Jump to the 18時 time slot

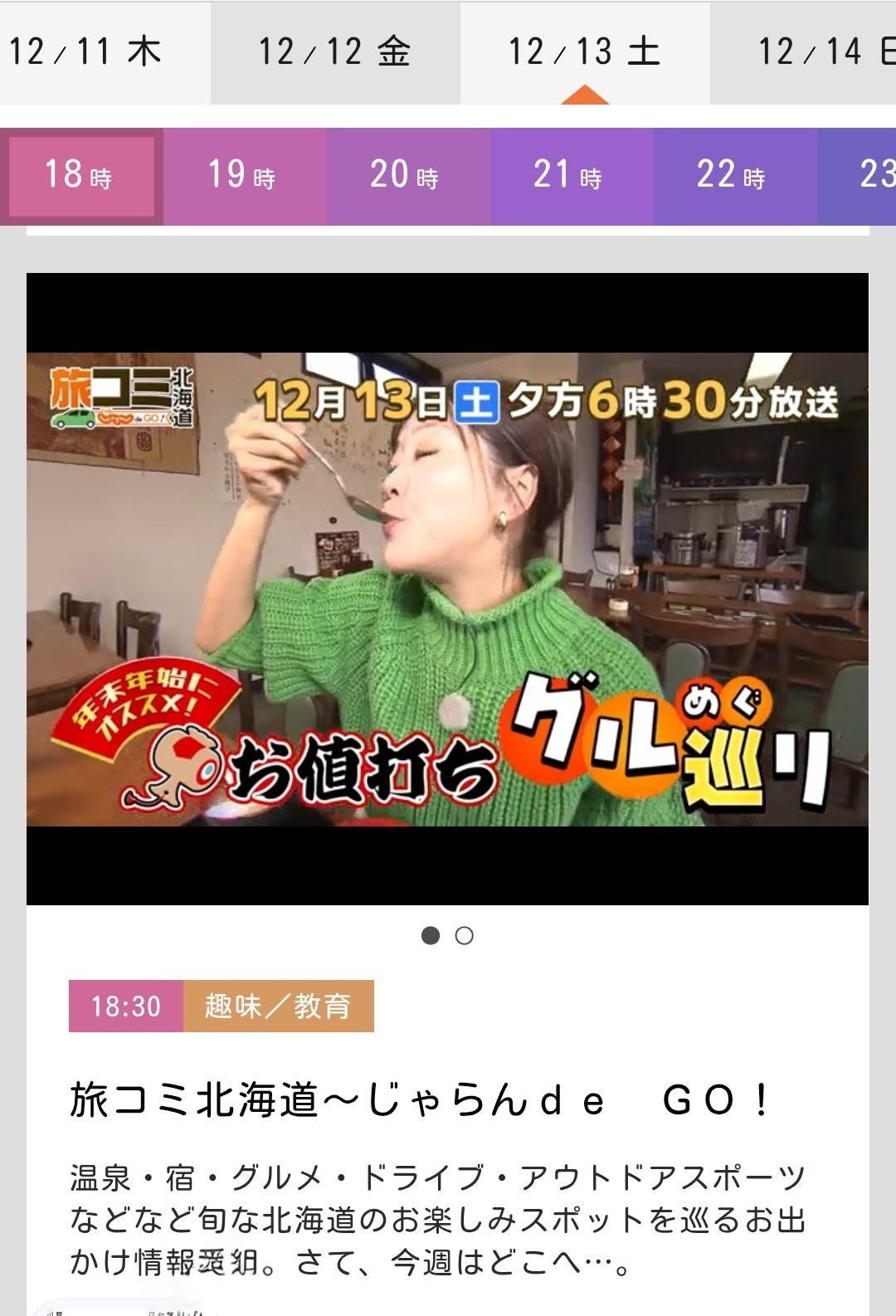80,176
